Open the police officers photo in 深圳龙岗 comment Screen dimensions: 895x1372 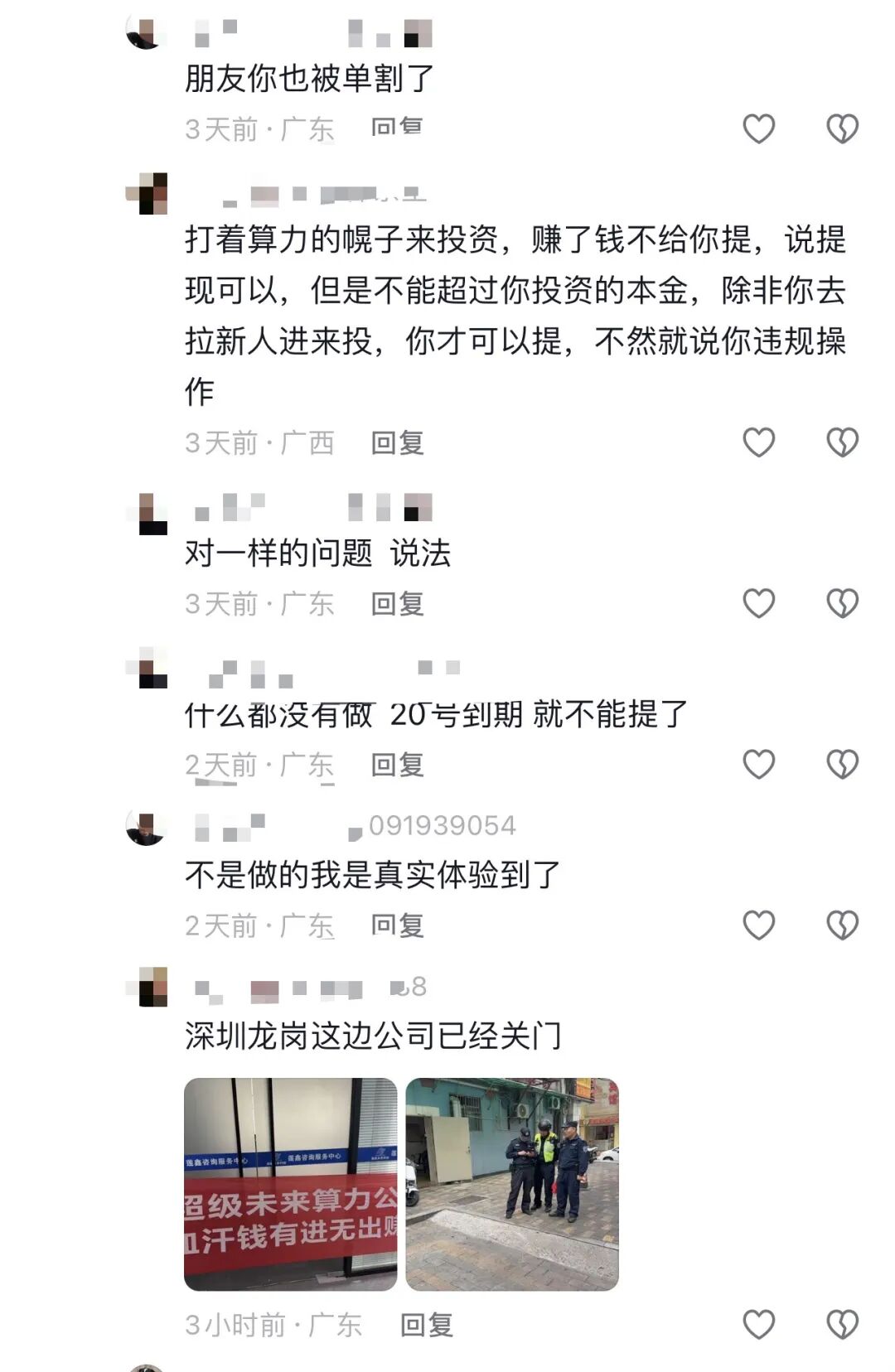tap(512, 1184)
